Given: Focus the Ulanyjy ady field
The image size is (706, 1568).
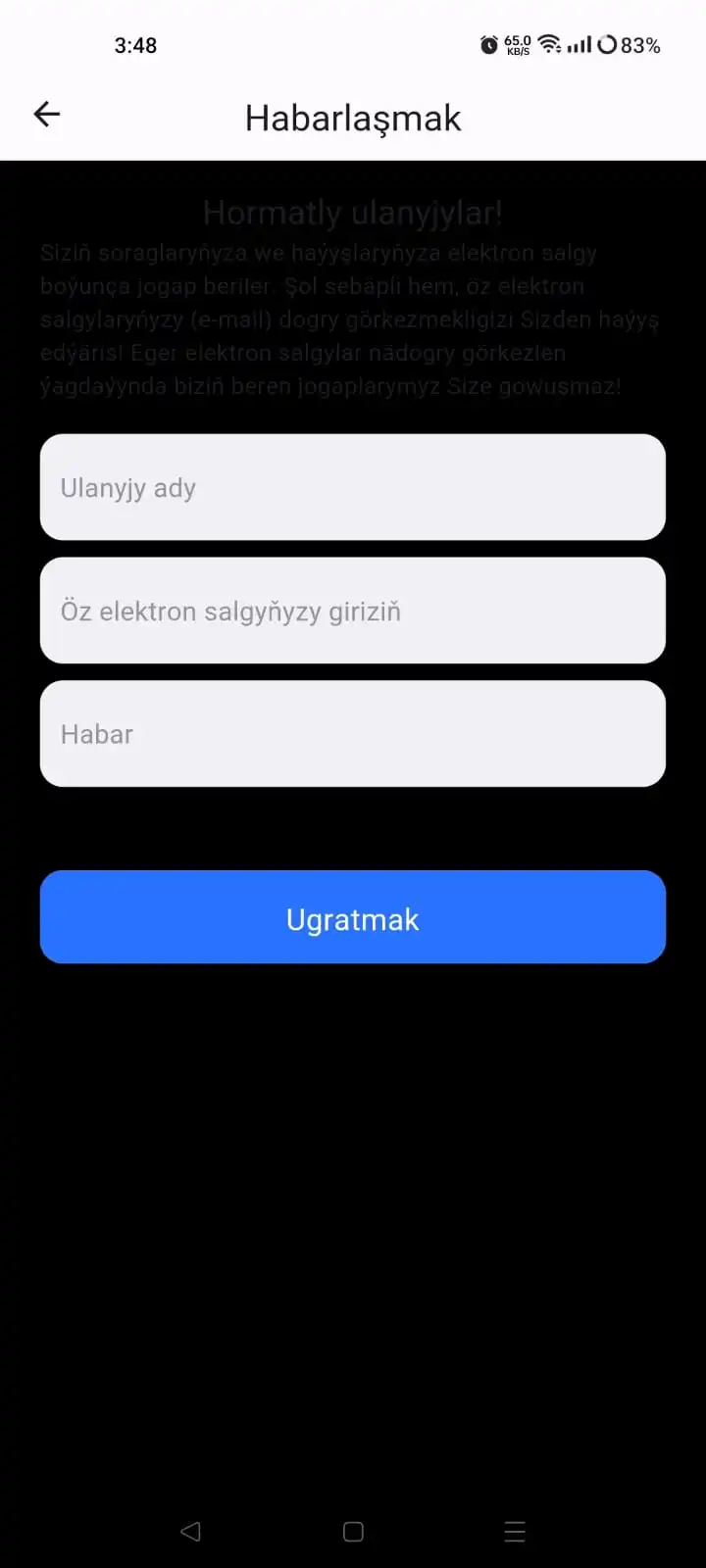Looking at the screenshot, I should pos(353,487).
